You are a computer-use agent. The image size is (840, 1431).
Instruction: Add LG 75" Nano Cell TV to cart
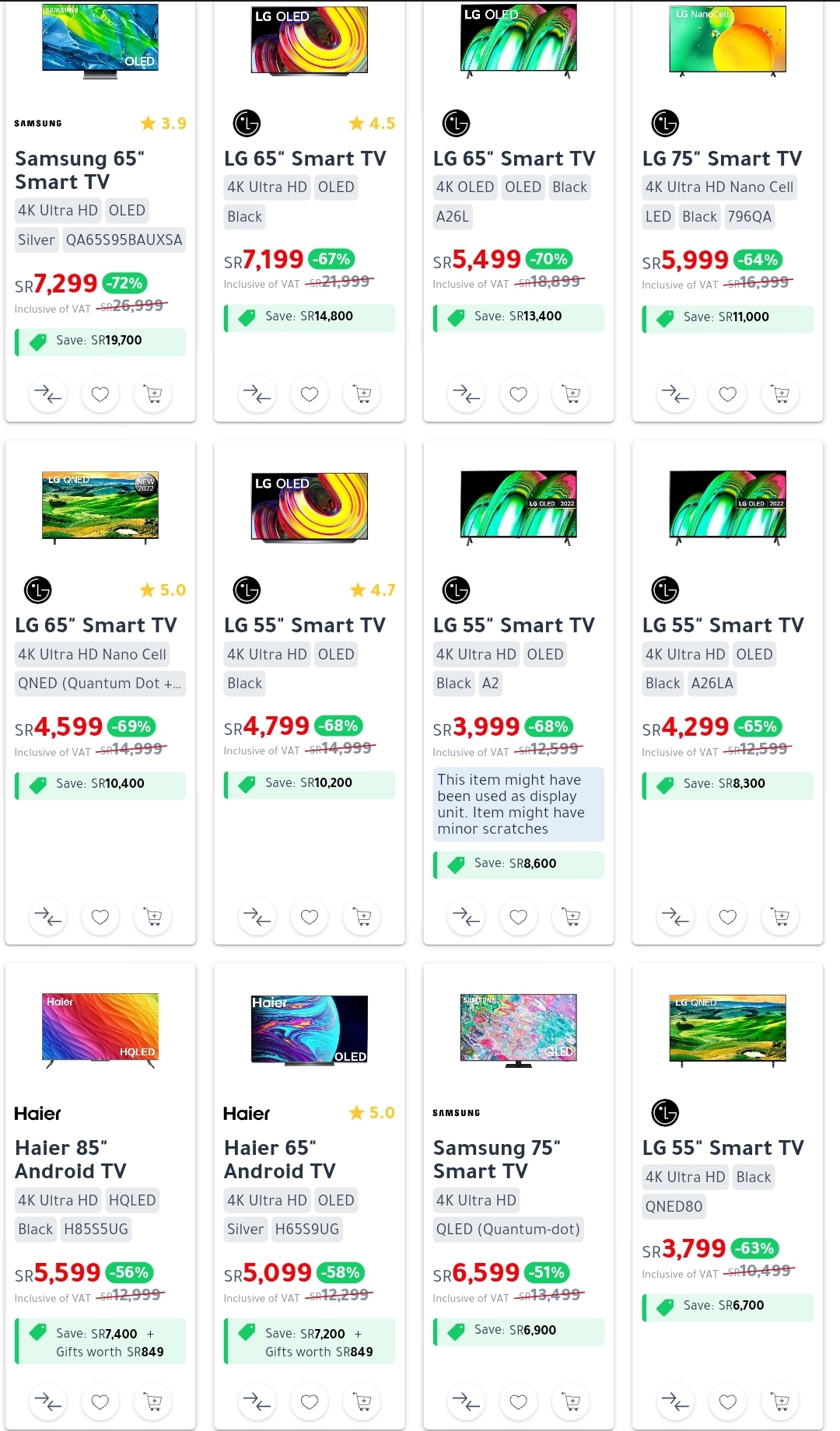[x=780, y=394]
